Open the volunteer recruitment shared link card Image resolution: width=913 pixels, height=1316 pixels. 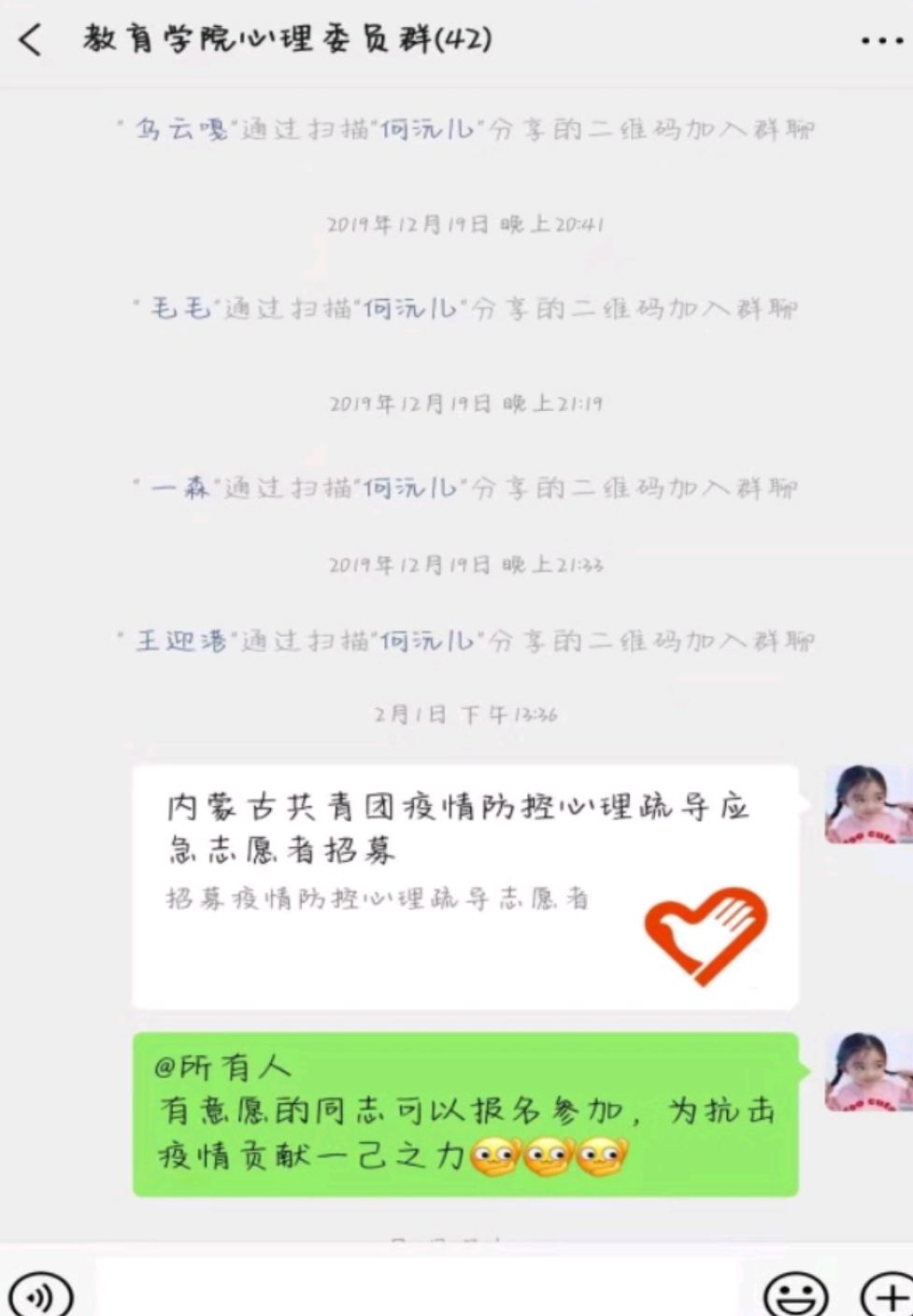point(464,884)
